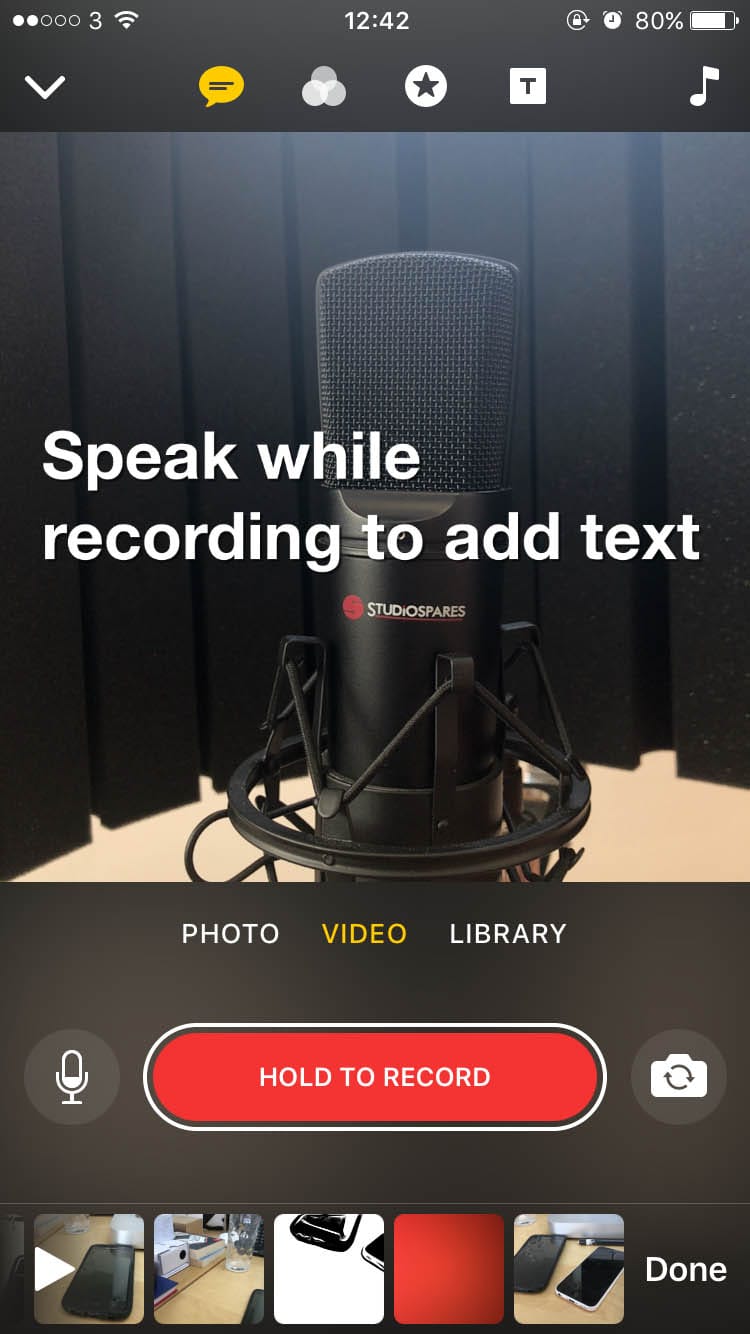Select the clip with glass on desk
750x1334 pixels.
click(209, 1269)
